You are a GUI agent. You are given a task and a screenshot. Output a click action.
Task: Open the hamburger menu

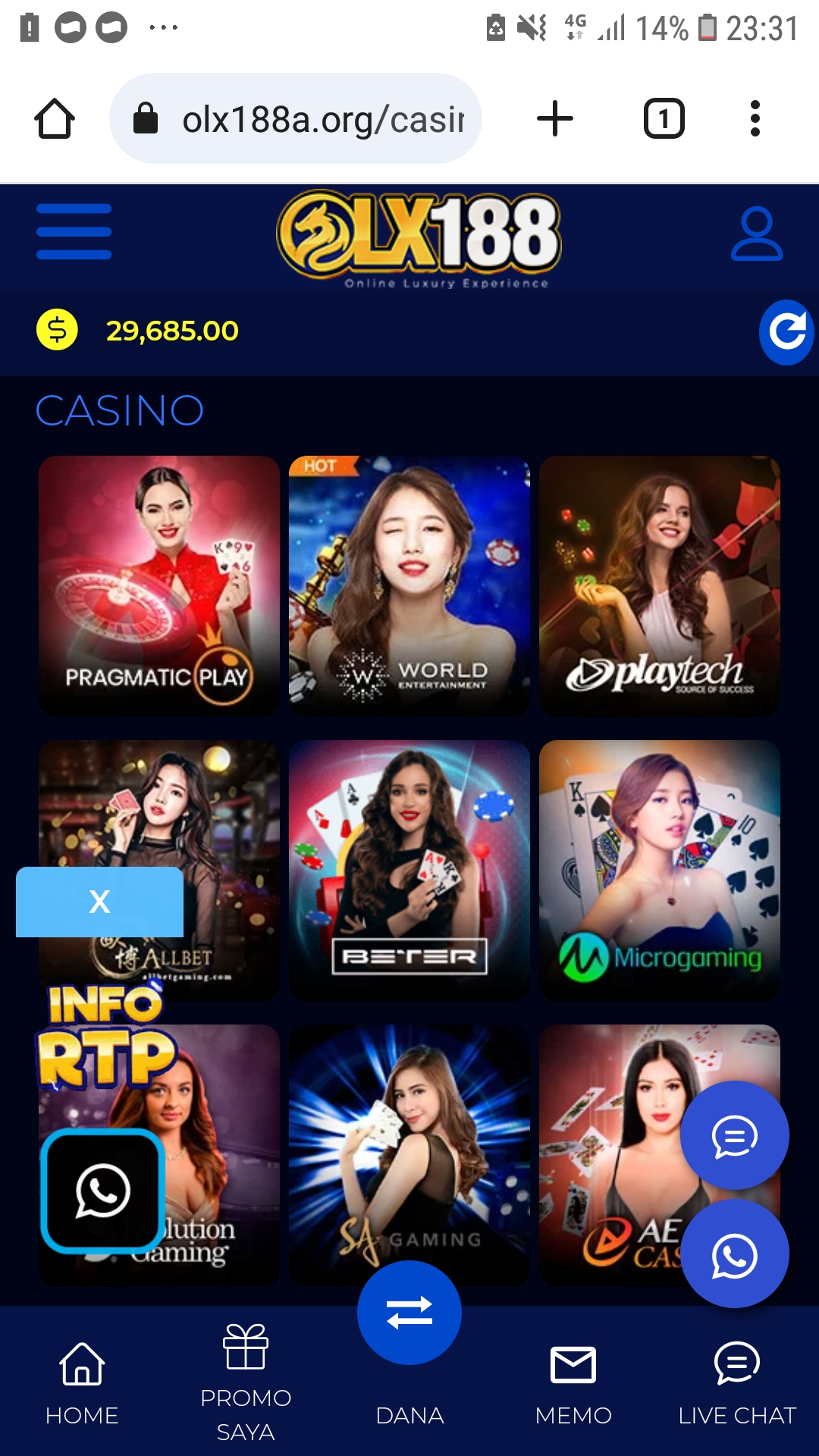[74, 232]
